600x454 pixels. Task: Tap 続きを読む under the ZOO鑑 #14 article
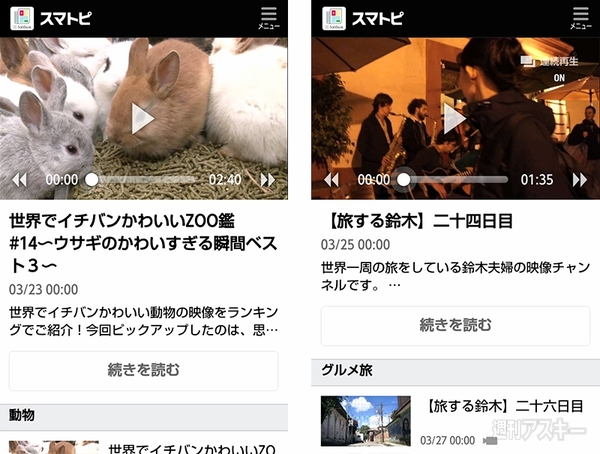[143, 370]
